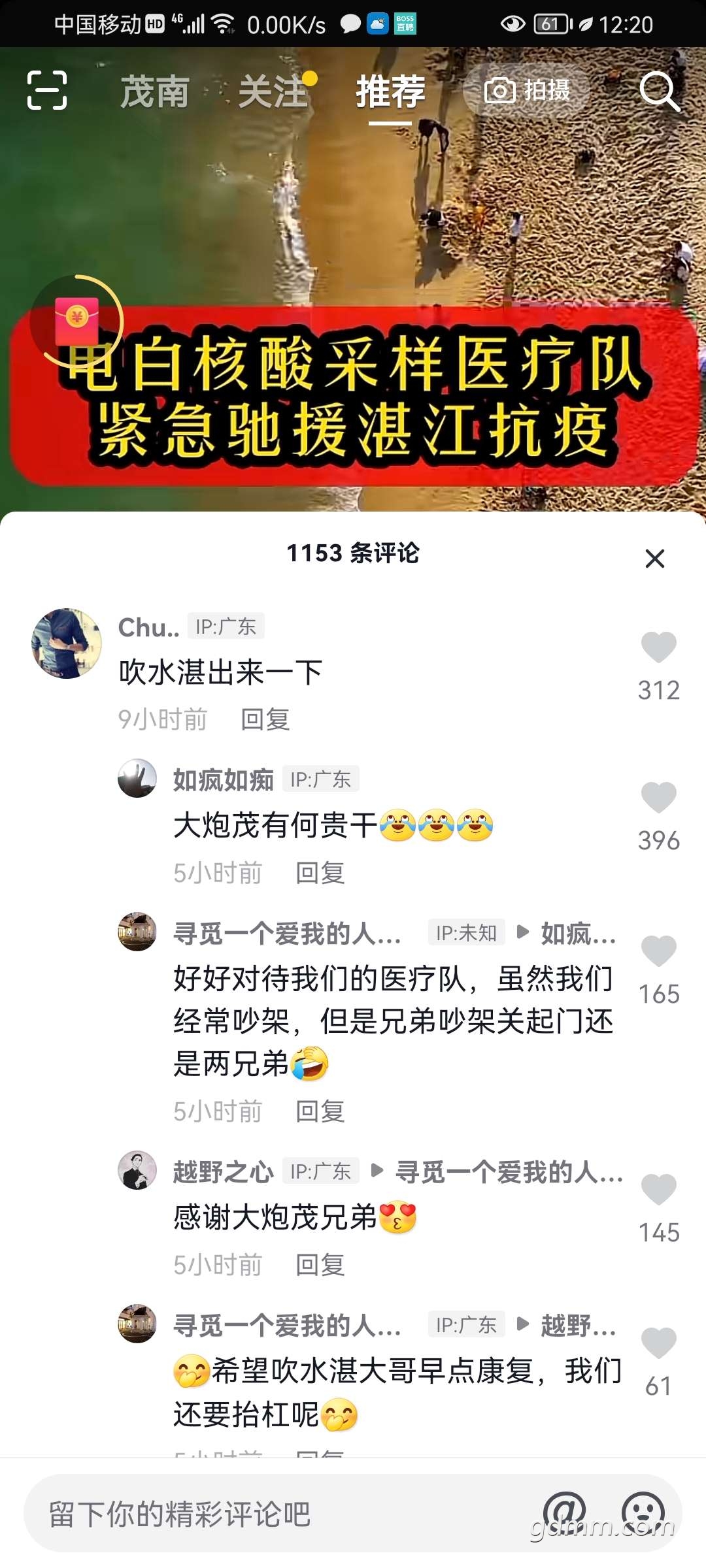The height and width of the screenshot is (1568, 706).
Task: Select the 推荐 tab
Action: click(x=390, y=91)
